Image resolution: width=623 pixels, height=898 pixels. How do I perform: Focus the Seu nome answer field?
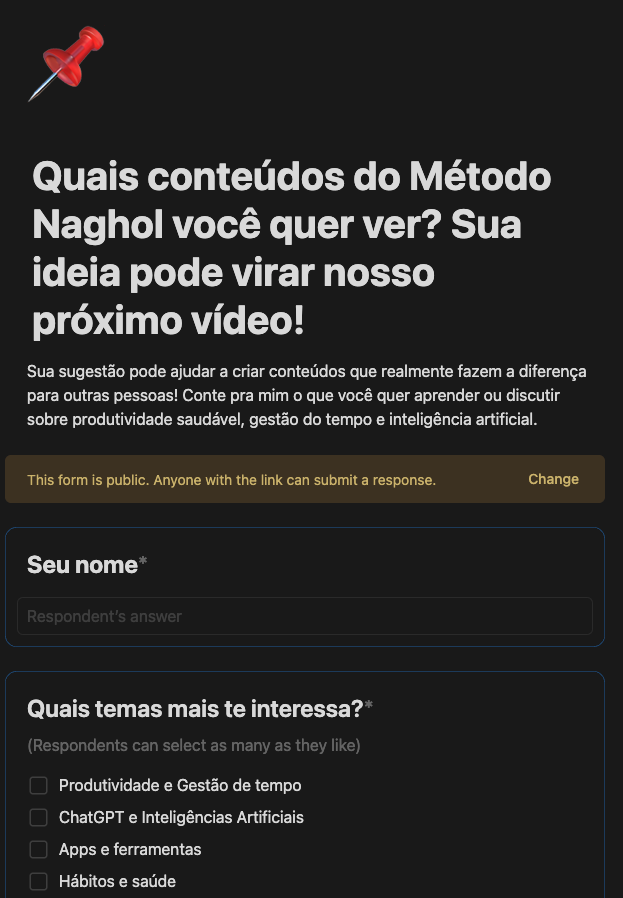pos(305,616)
